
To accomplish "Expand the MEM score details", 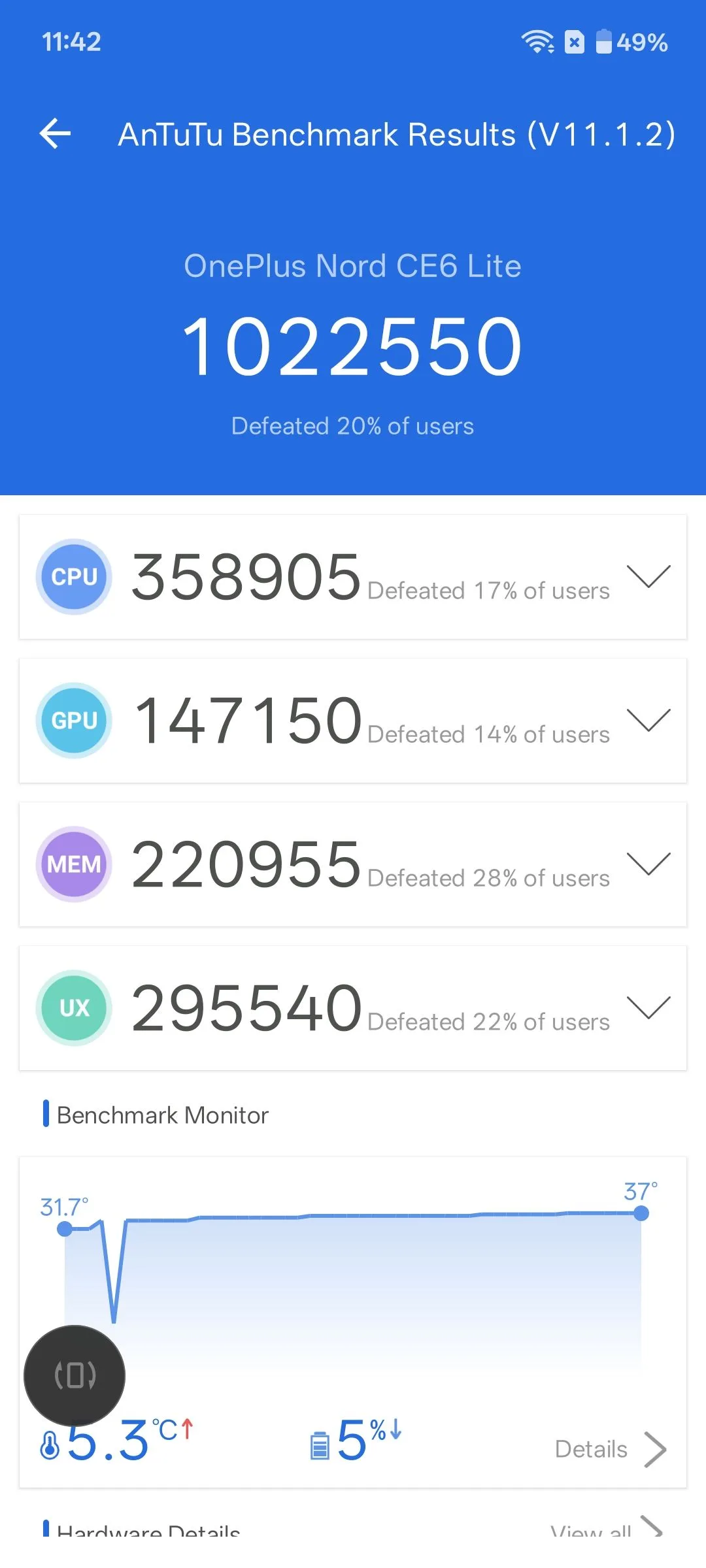I will point(648,864).
